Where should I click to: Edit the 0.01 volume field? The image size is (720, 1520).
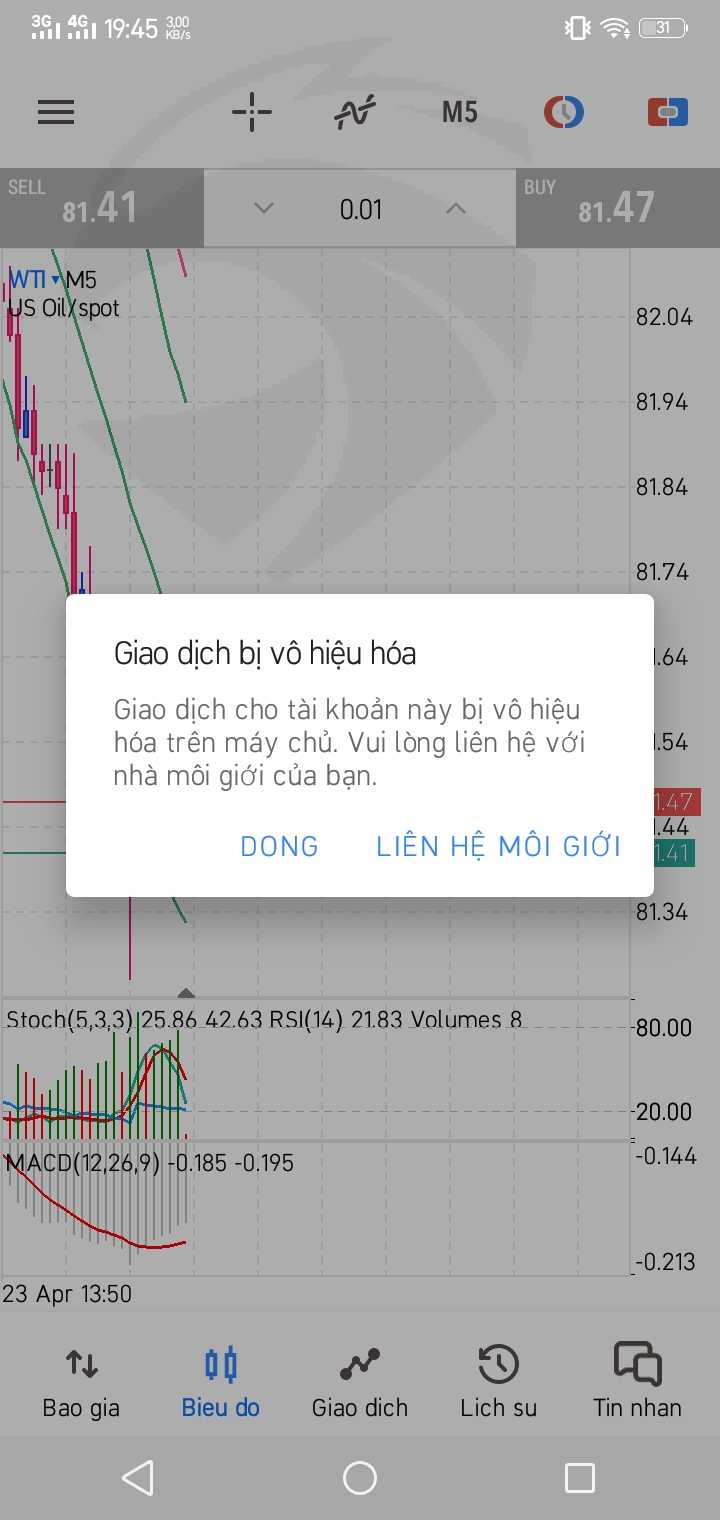[x=360, y=209]
